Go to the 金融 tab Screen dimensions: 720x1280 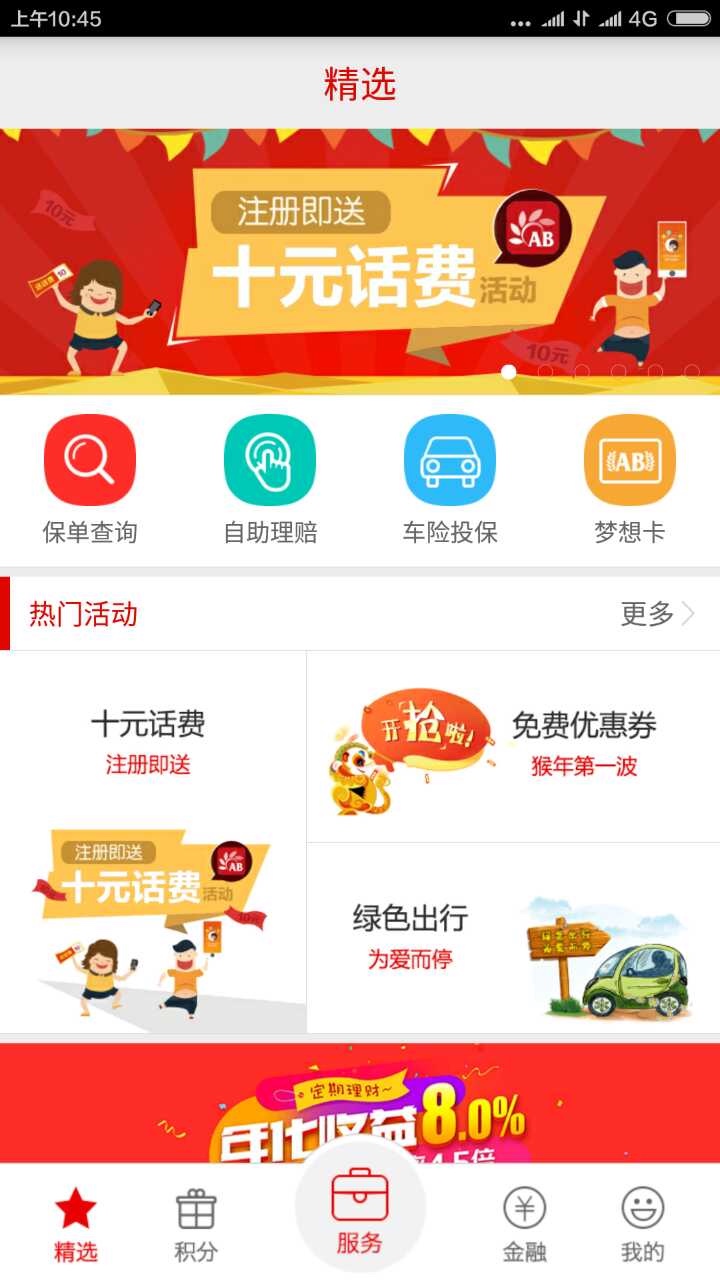(x=524, y=1223)
